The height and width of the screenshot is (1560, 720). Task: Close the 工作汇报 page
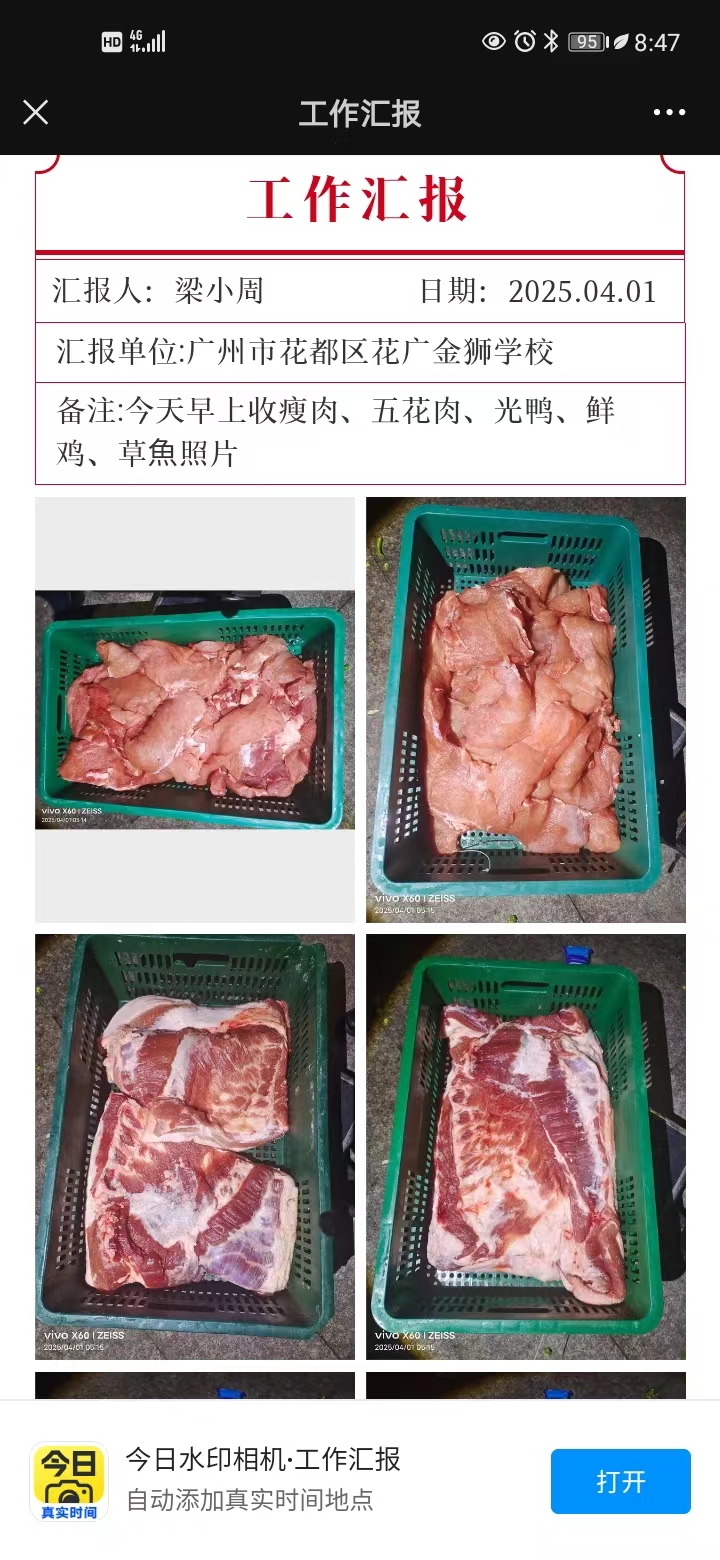point(36,112)
